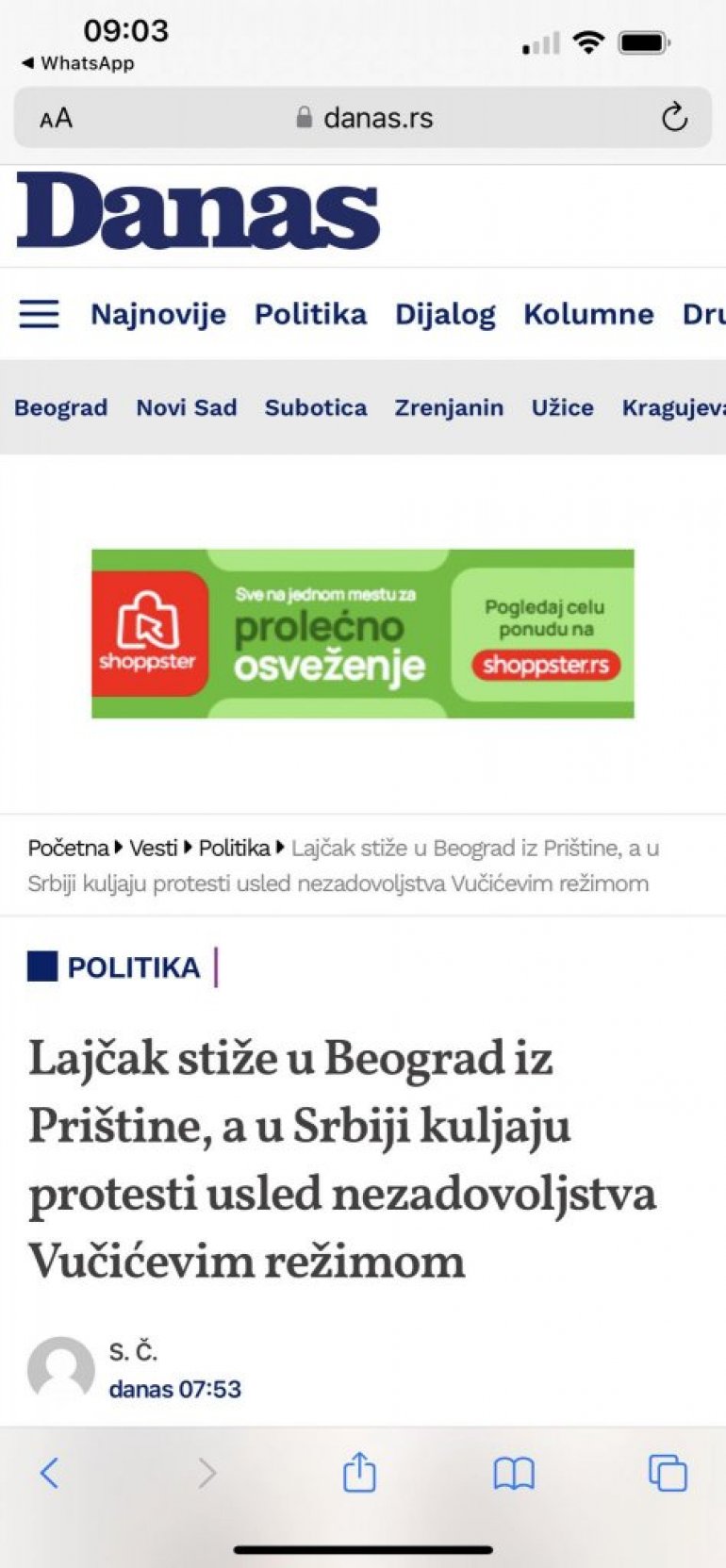Open the Shoppster ad banner
This screenshot has width=726, height=1568.
(x=362, y=634)
